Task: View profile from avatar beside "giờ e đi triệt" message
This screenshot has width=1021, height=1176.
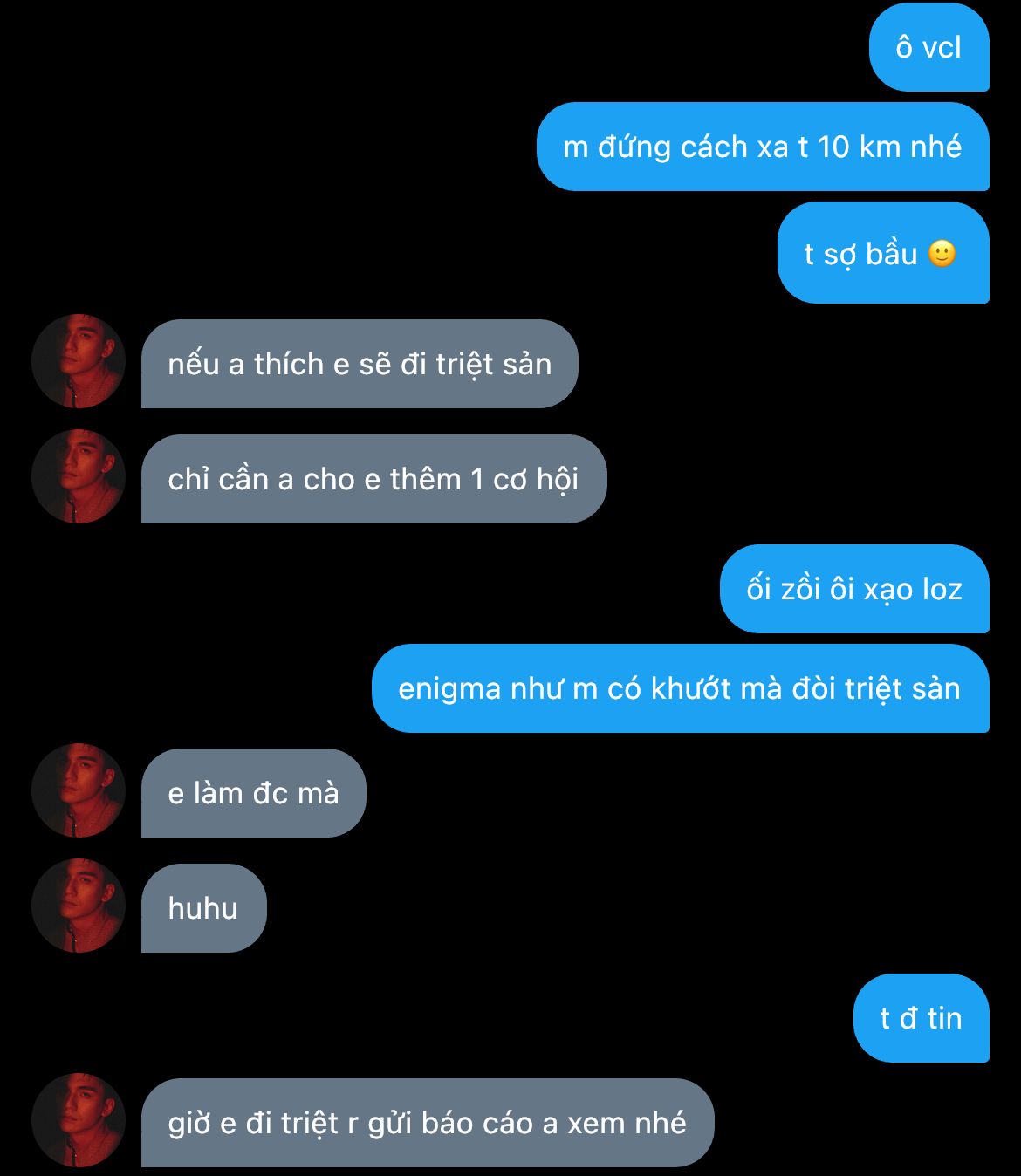Action: pos(79,1120)
